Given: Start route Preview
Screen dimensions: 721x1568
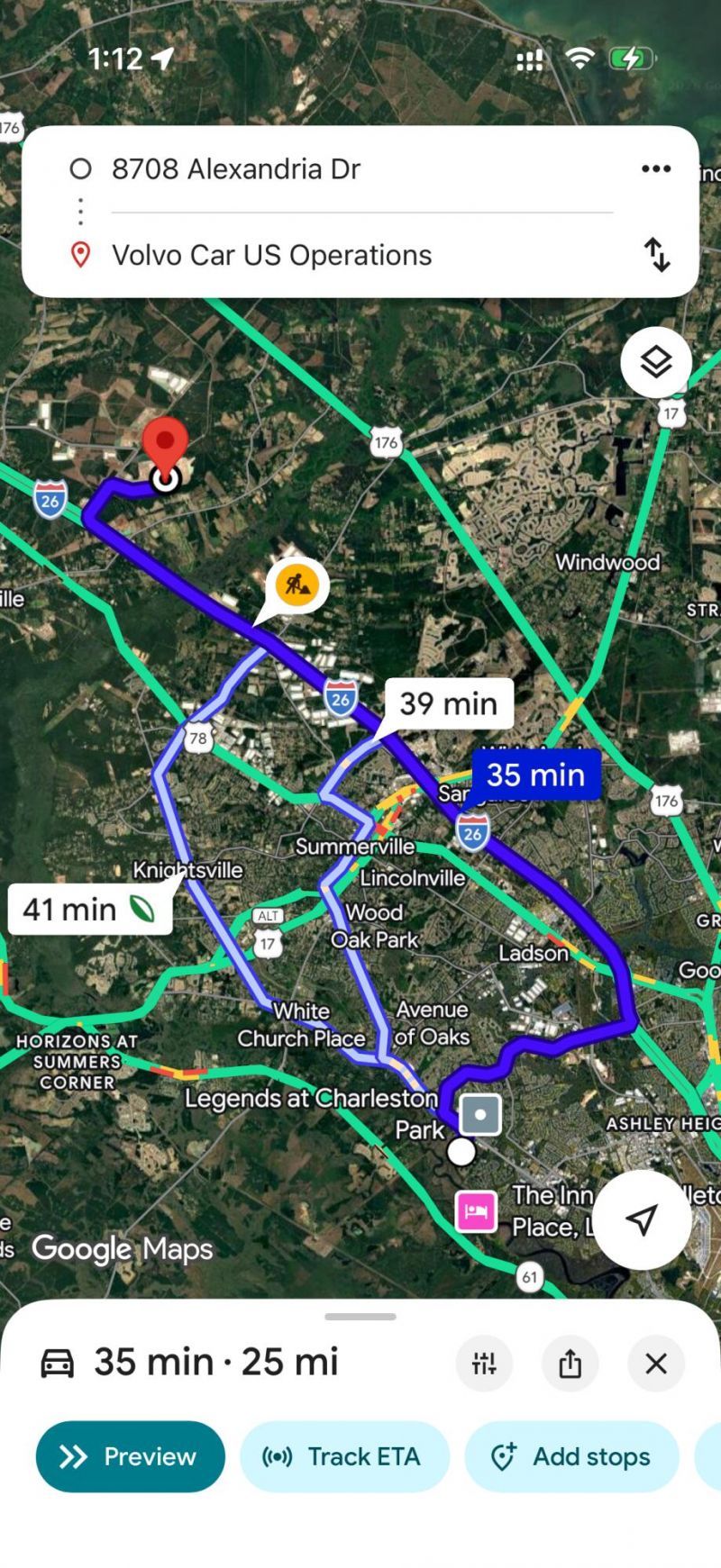Looking at the screenshot, I should [x=131, y=1456].
